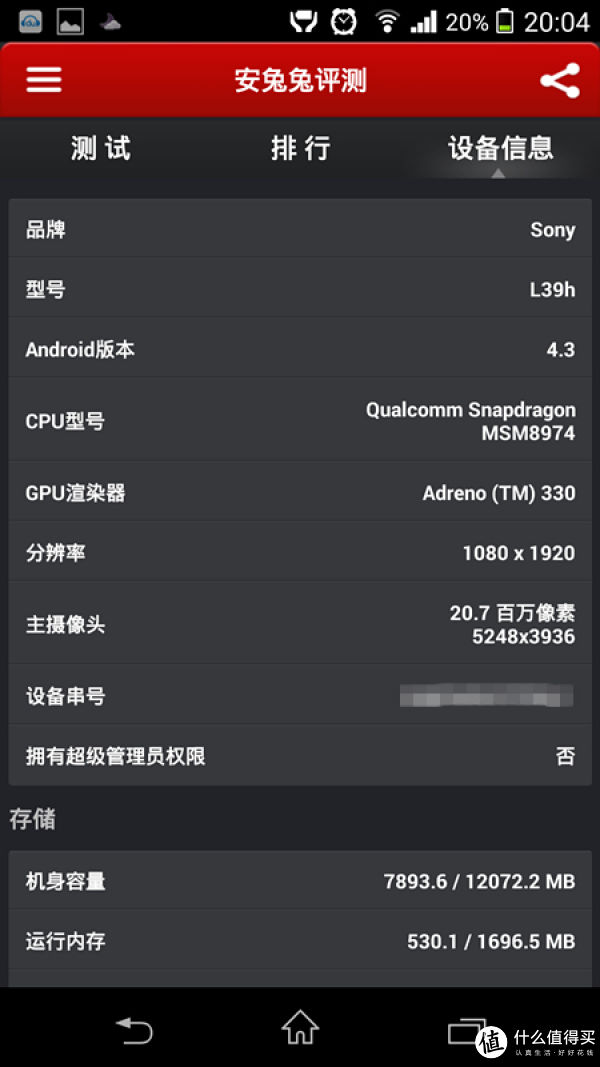
Task: Select the 设备信息 tab
Action: 500,148
